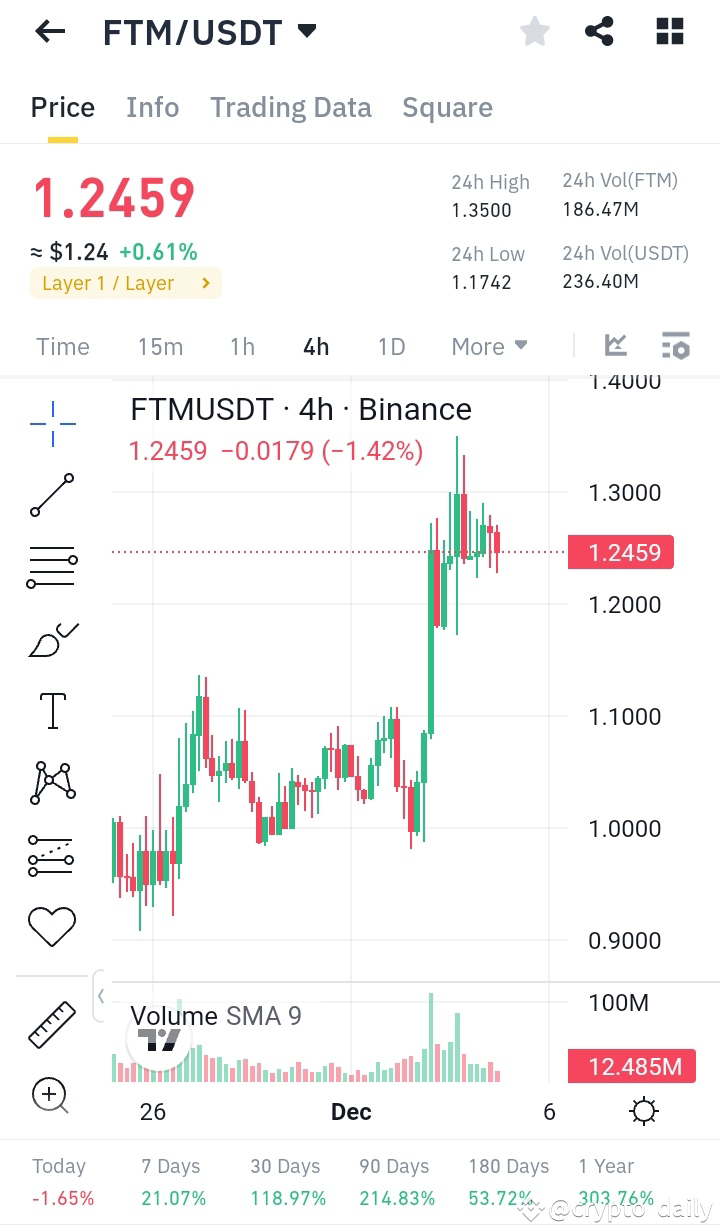Toggle the crosshair cursor mode
Viewport: 720px width, 1231px height.
click(51, 423)
